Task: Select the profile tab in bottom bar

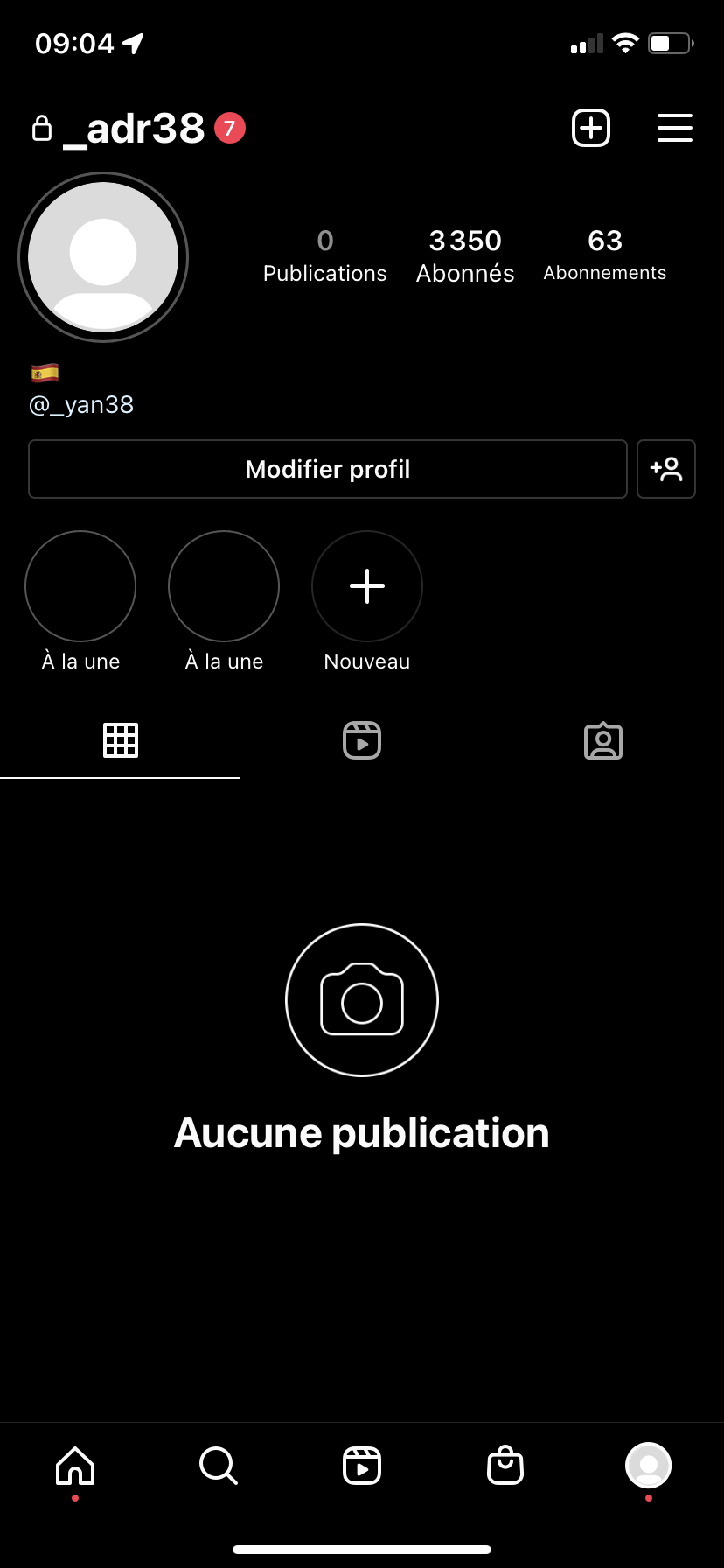Action: click(x=648, y=1466)
